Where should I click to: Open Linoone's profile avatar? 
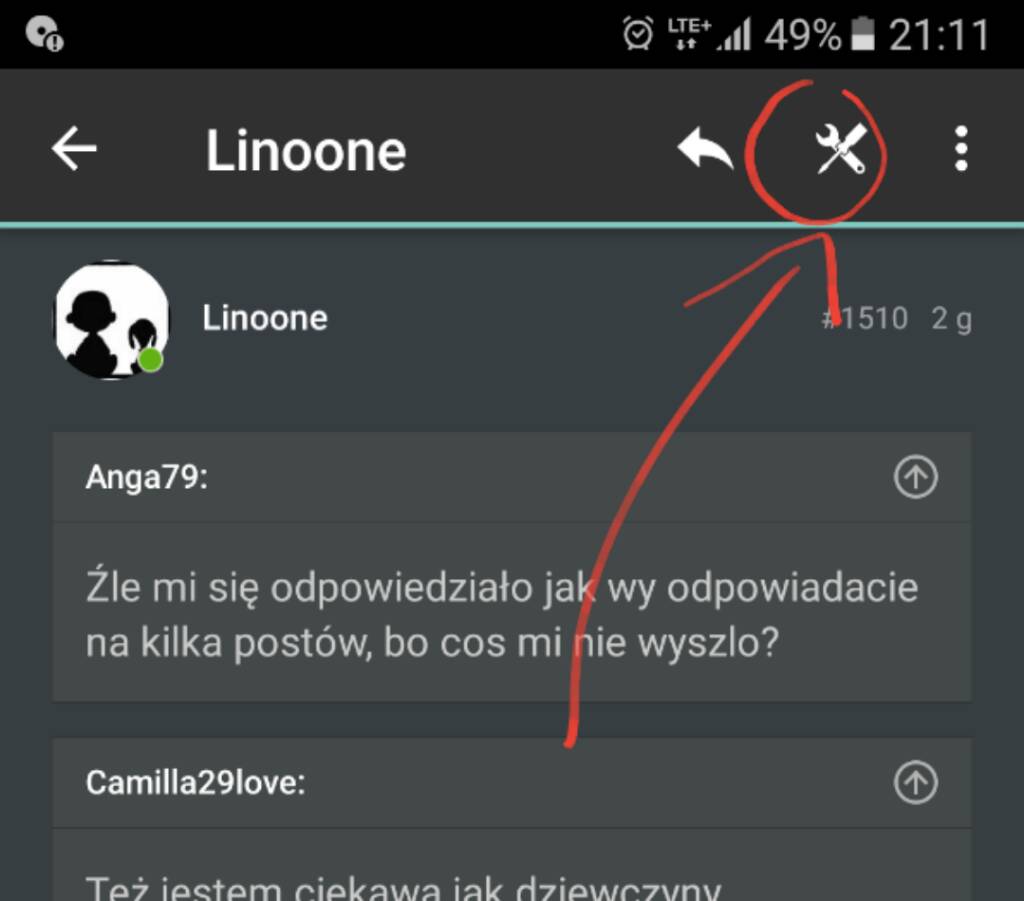(x=110, y=320)
